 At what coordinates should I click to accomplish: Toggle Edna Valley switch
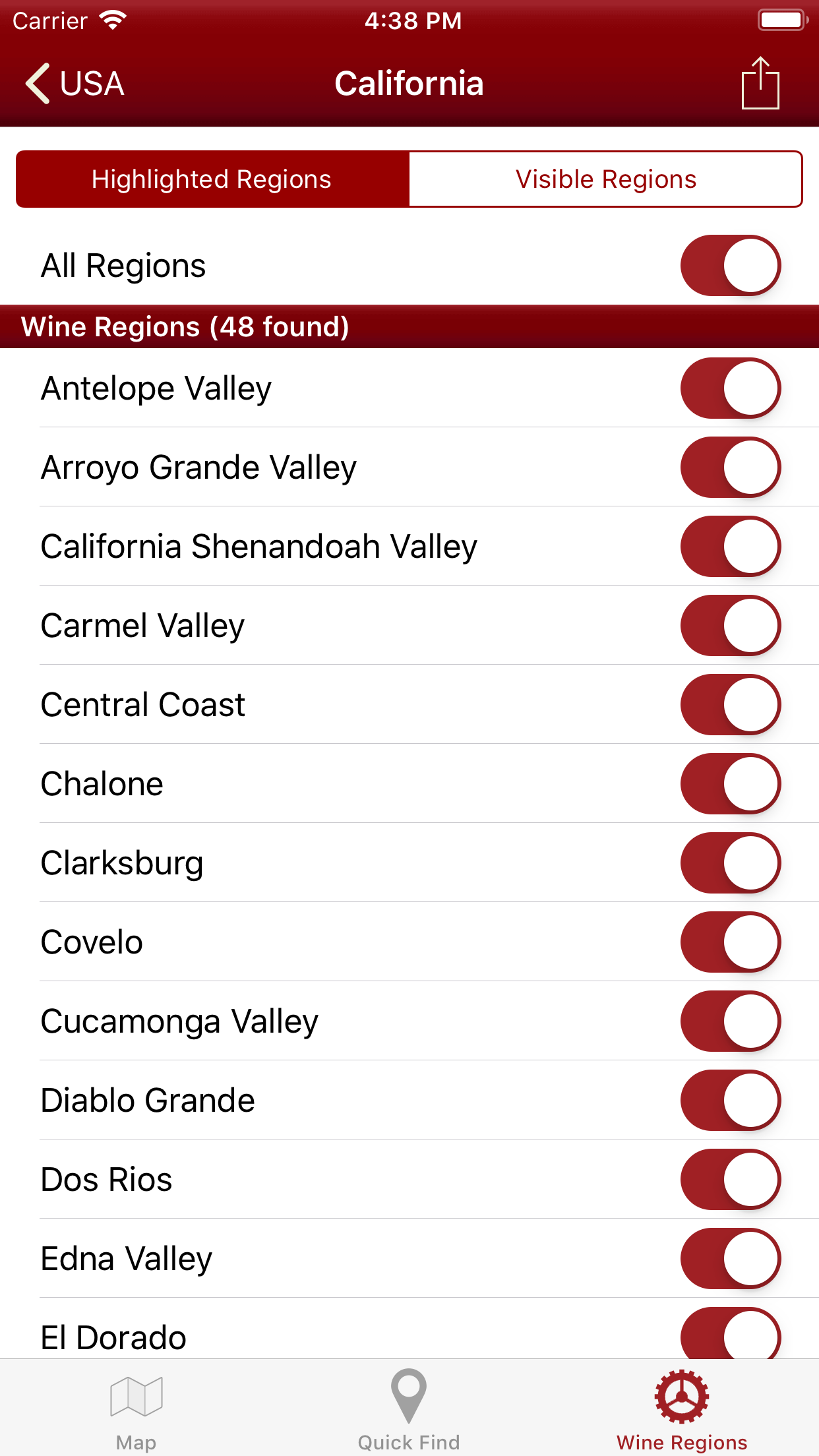[x=731, y=1259]
